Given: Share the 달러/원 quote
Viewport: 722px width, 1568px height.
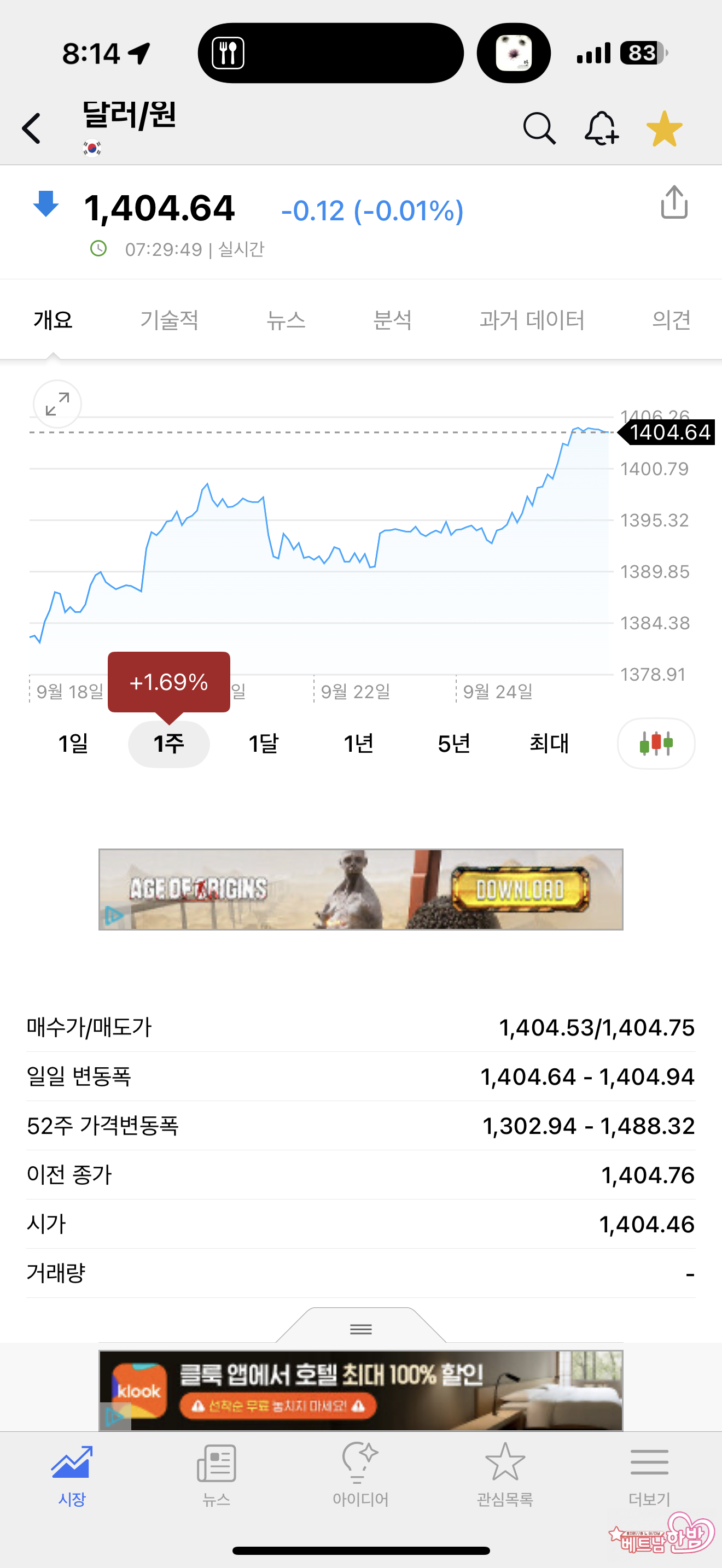Looking at the screenshot, I should pyautogui.click(x=674, y=203).
